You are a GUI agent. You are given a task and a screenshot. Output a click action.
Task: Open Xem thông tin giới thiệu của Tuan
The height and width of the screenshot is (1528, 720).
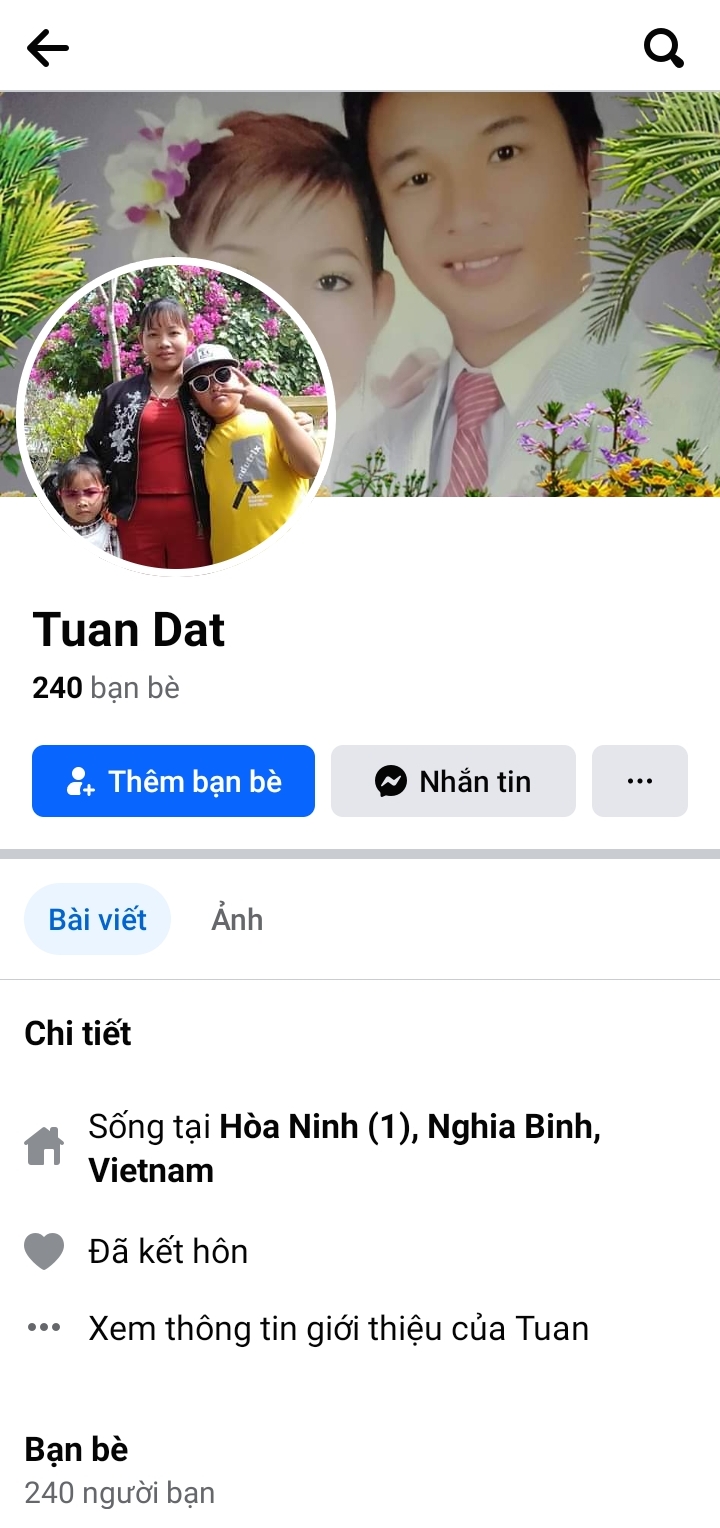point(338,1328)
